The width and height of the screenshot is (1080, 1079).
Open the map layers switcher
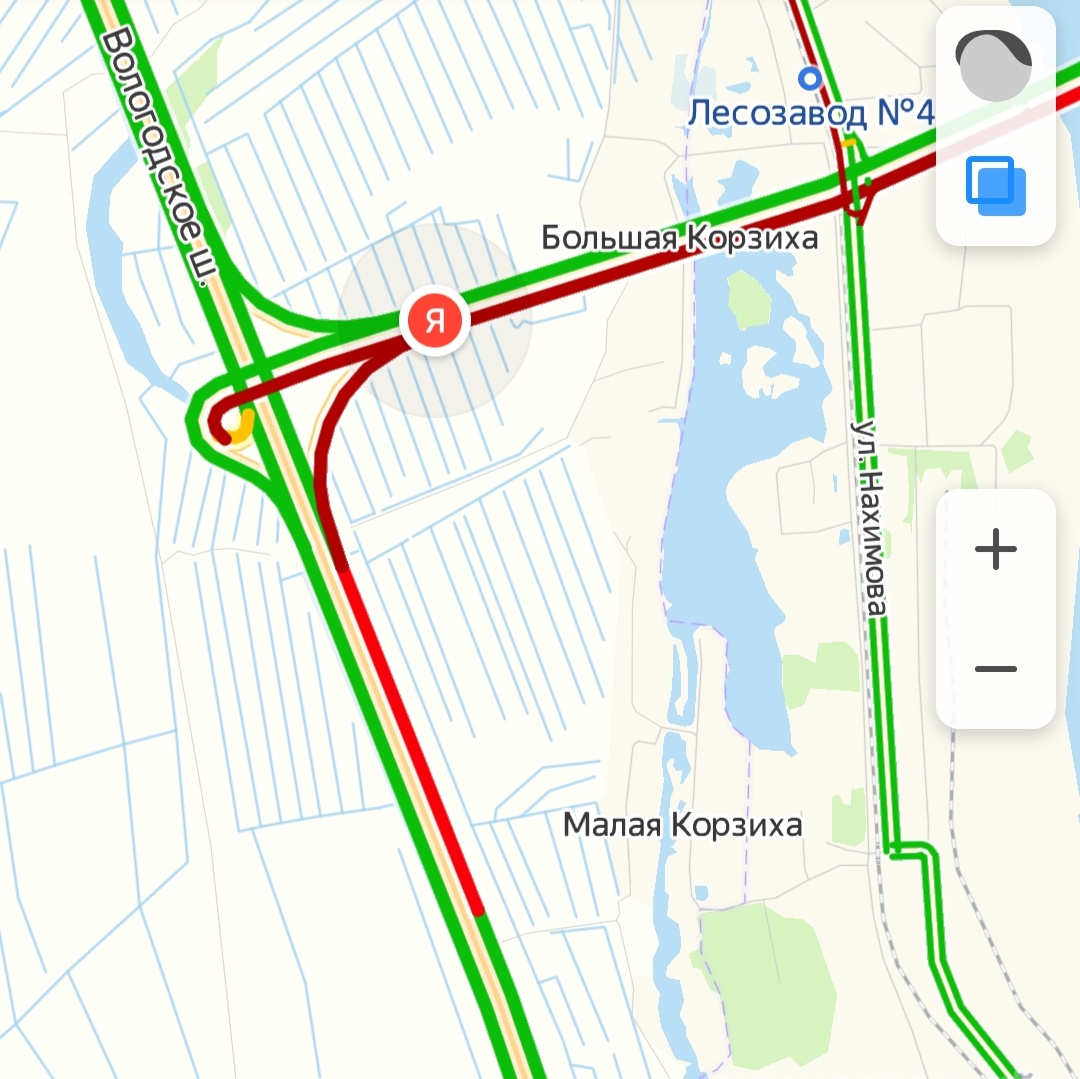(x=996, y=186)
